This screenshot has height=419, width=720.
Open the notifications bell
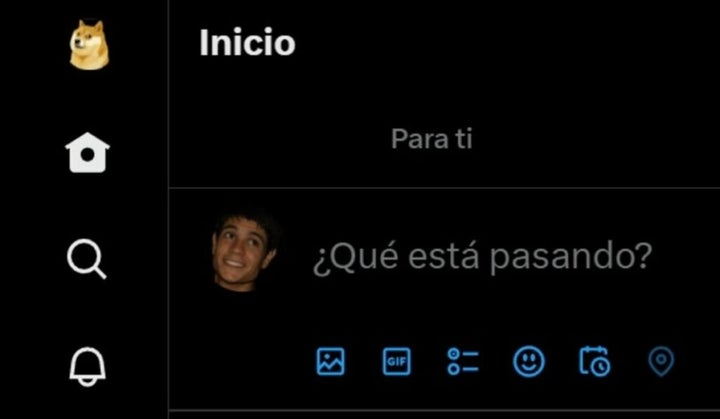87,367
